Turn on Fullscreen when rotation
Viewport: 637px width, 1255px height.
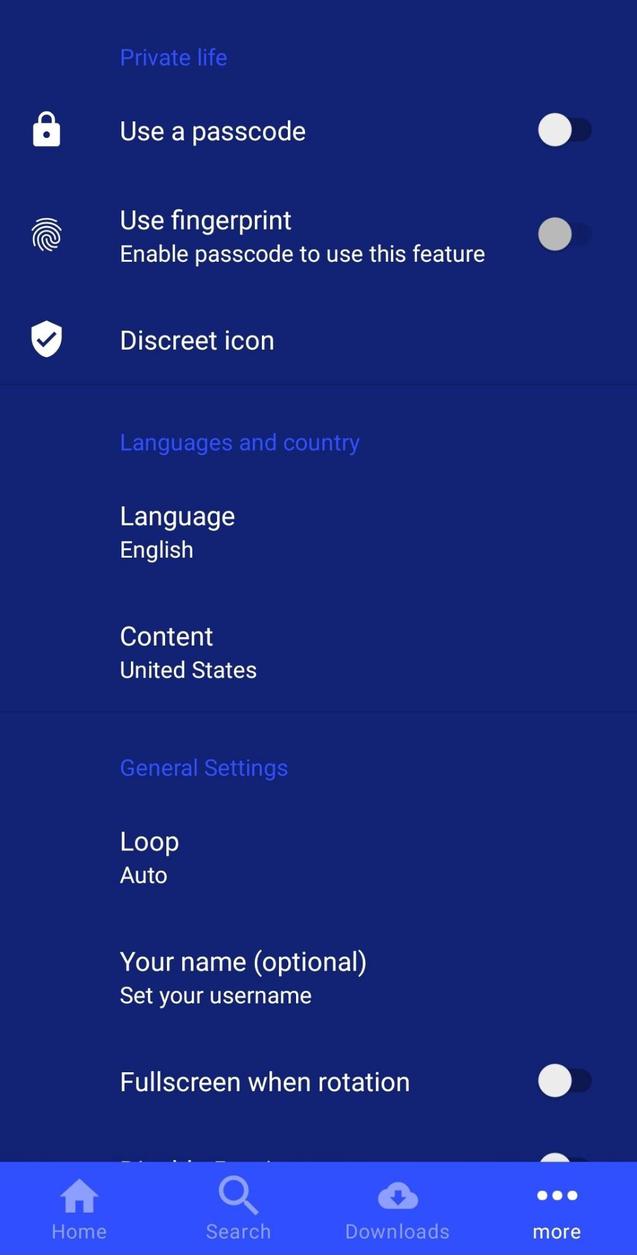coord(565,1081)
